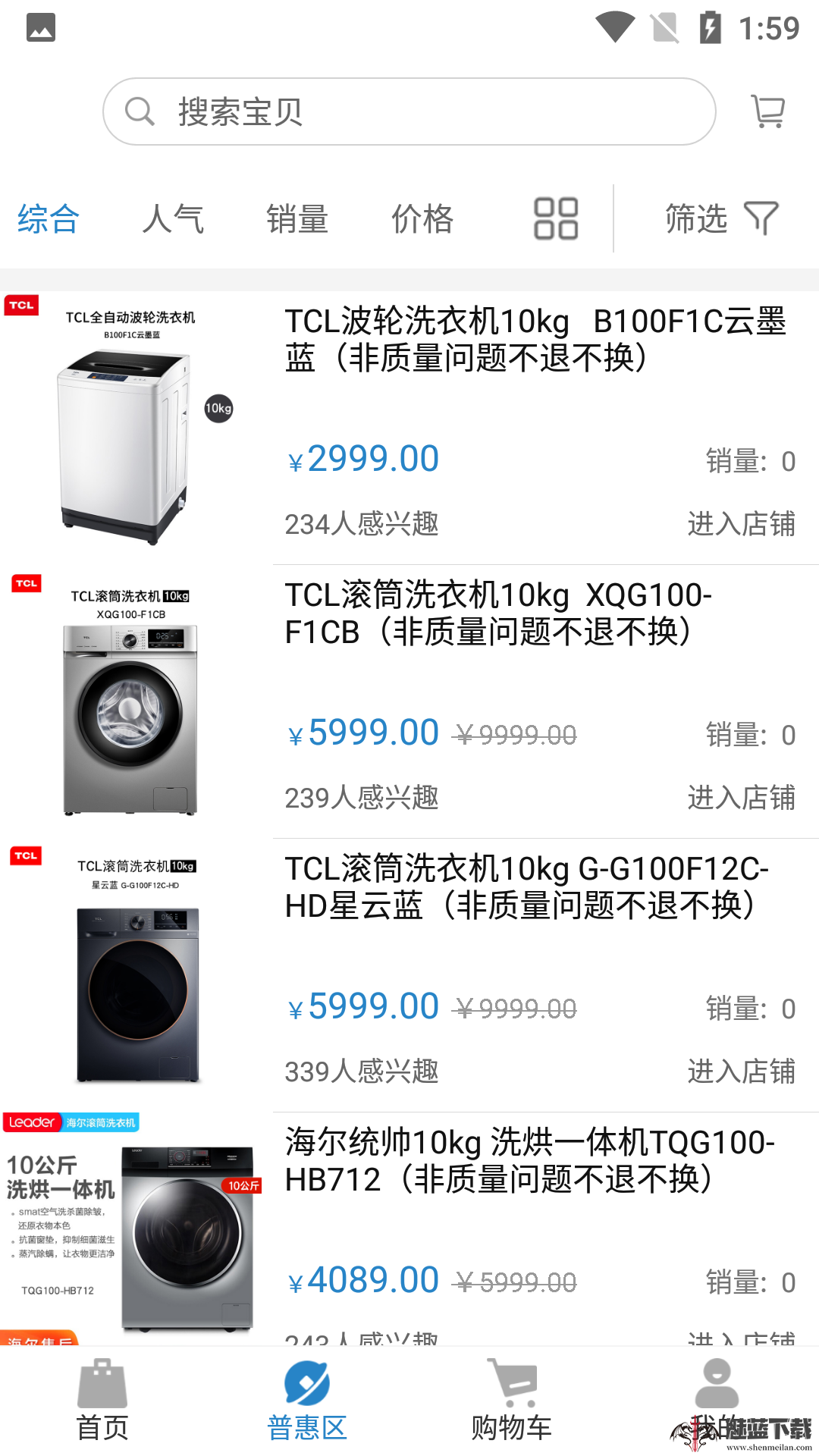Open the shopping cart icon beside search

767,112
